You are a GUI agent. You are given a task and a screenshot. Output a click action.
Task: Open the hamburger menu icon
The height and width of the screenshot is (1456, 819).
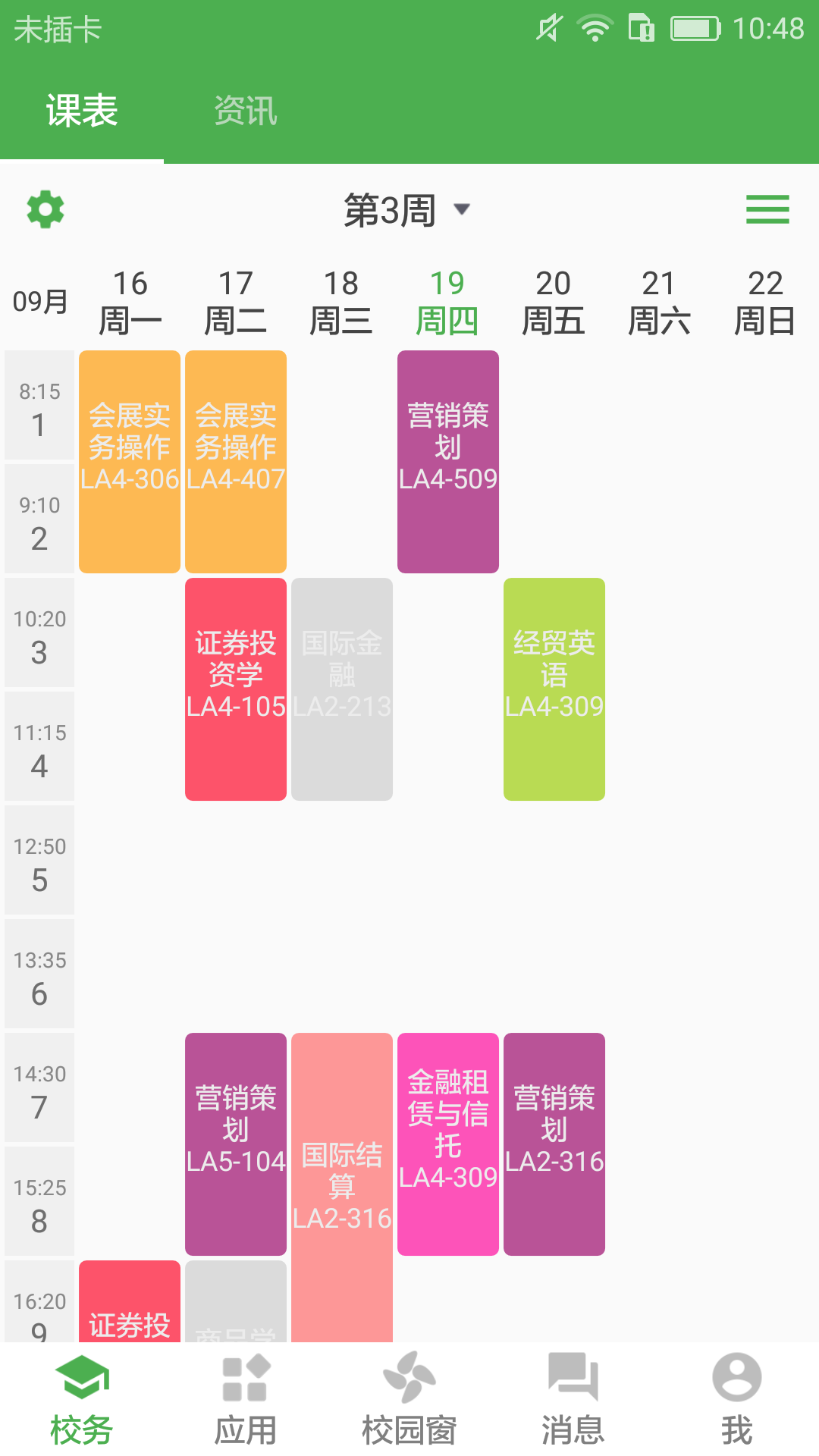point(767,210)
